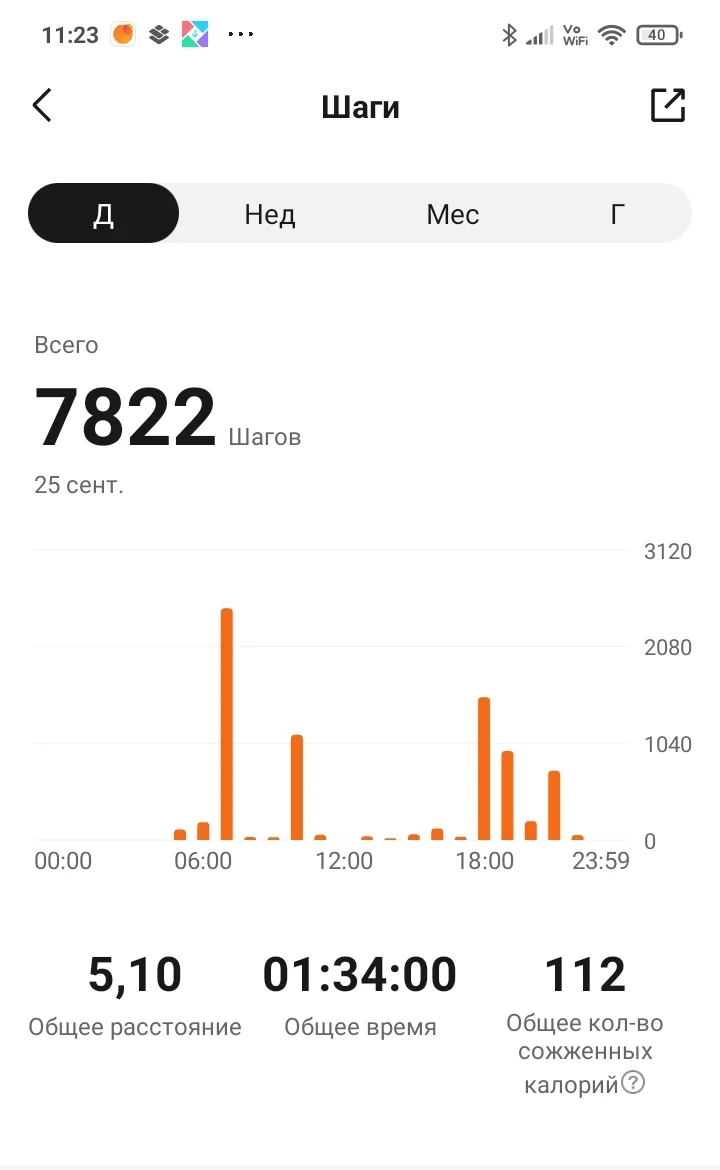
Task: Switch to the Г (year) tab
Action: (x=618, y=214)
